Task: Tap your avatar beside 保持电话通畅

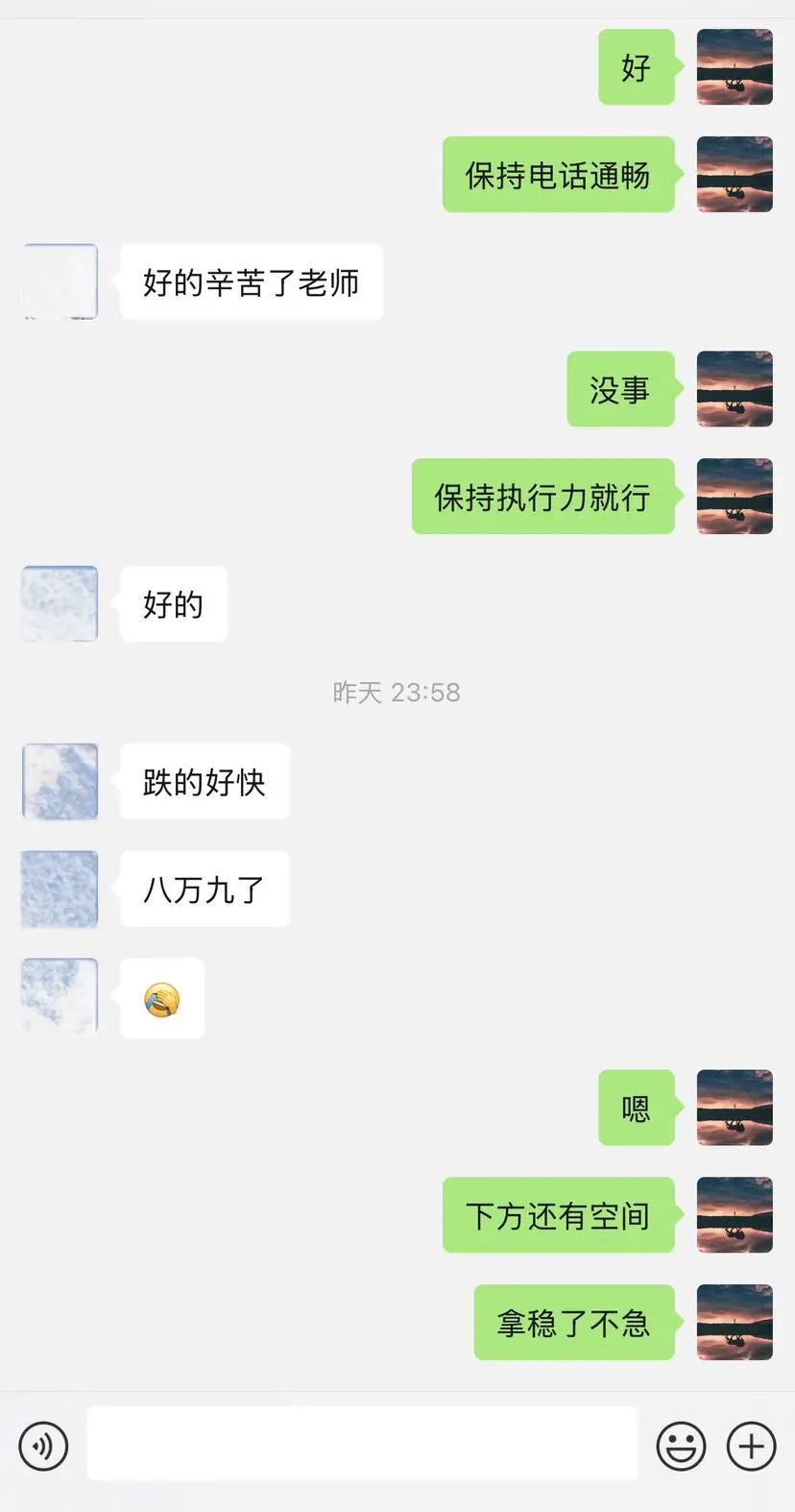Action: point(735,175)
